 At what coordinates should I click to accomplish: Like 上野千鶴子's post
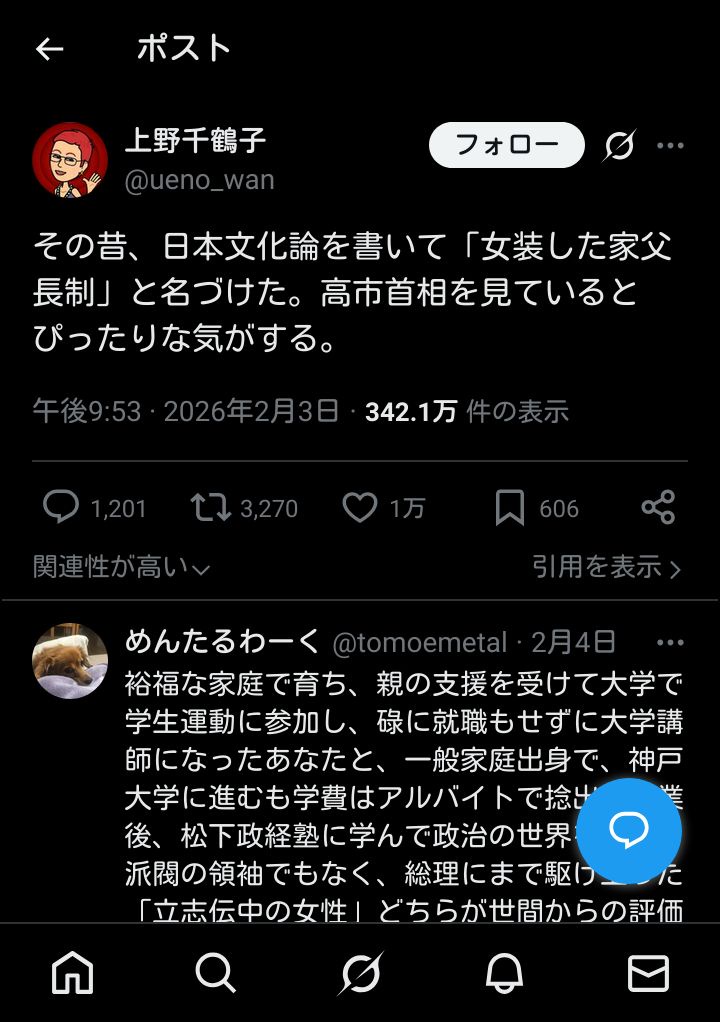tap(360, 508)
